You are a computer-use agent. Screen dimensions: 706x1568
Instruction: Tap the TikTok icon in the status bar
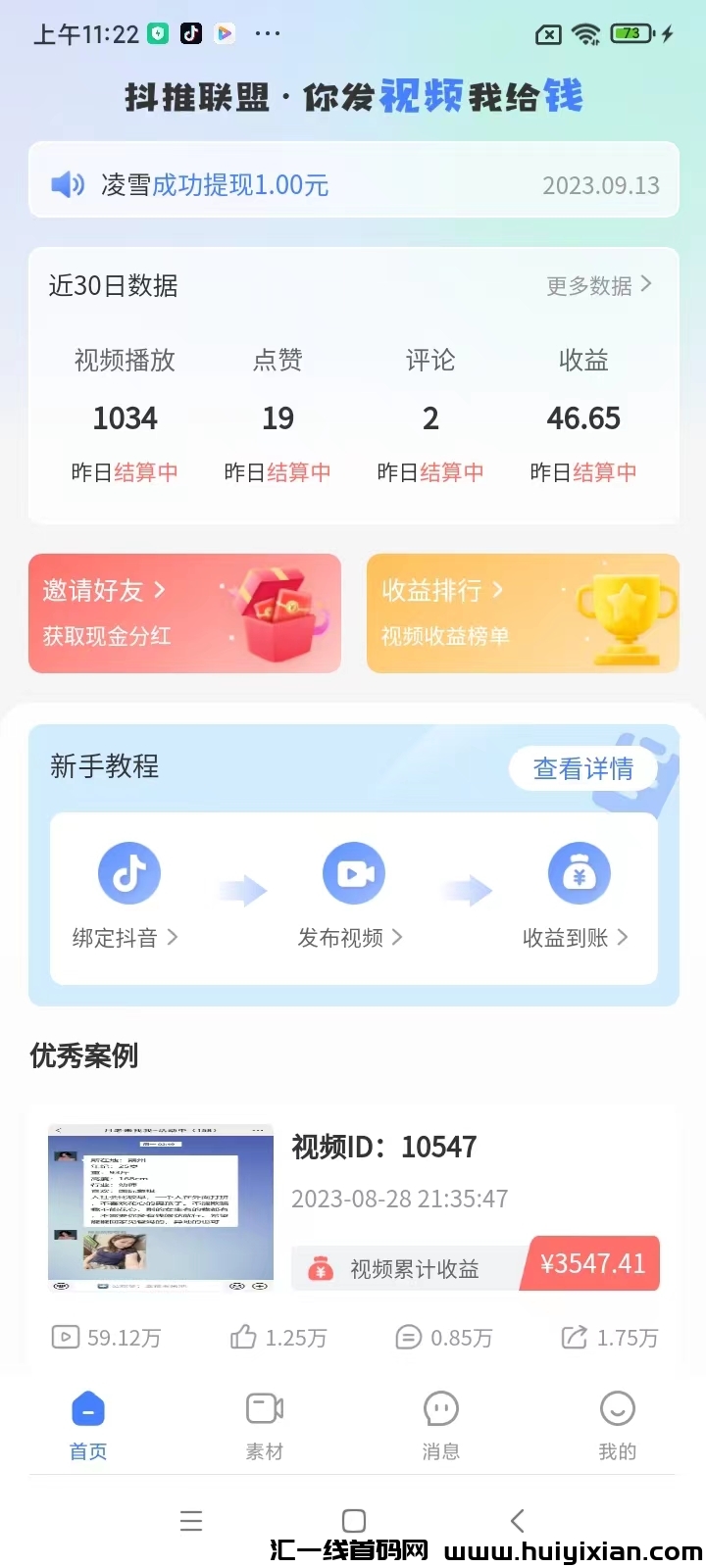(190, 32)
